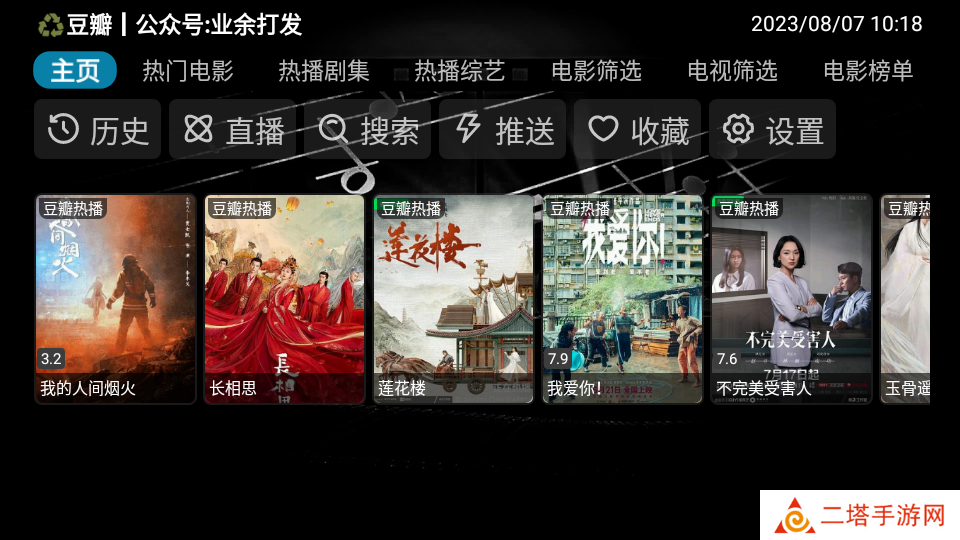Select the 主页 tab

tap(75, 71)
